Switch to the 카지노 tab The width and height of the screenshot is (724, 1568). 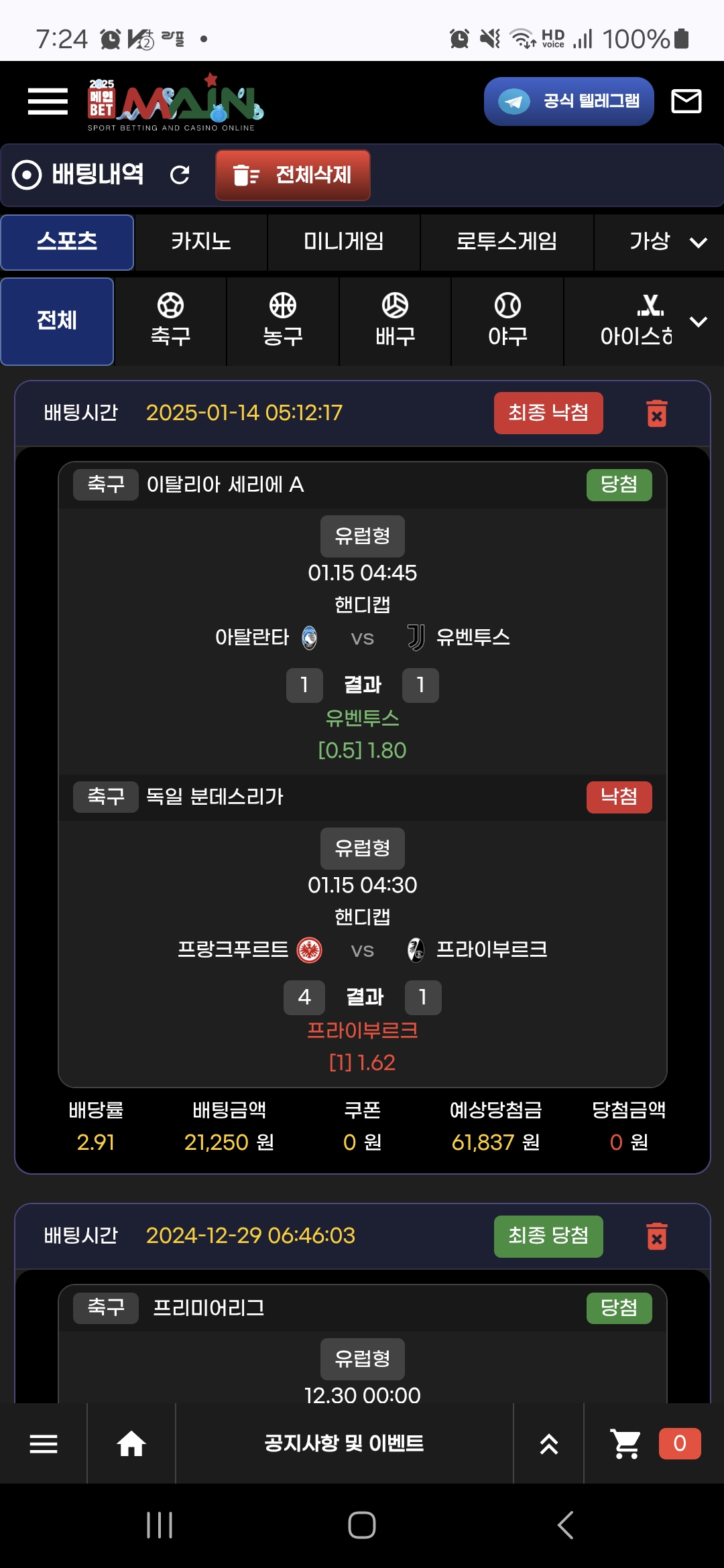pyautogui.click(x=200, y=242)
